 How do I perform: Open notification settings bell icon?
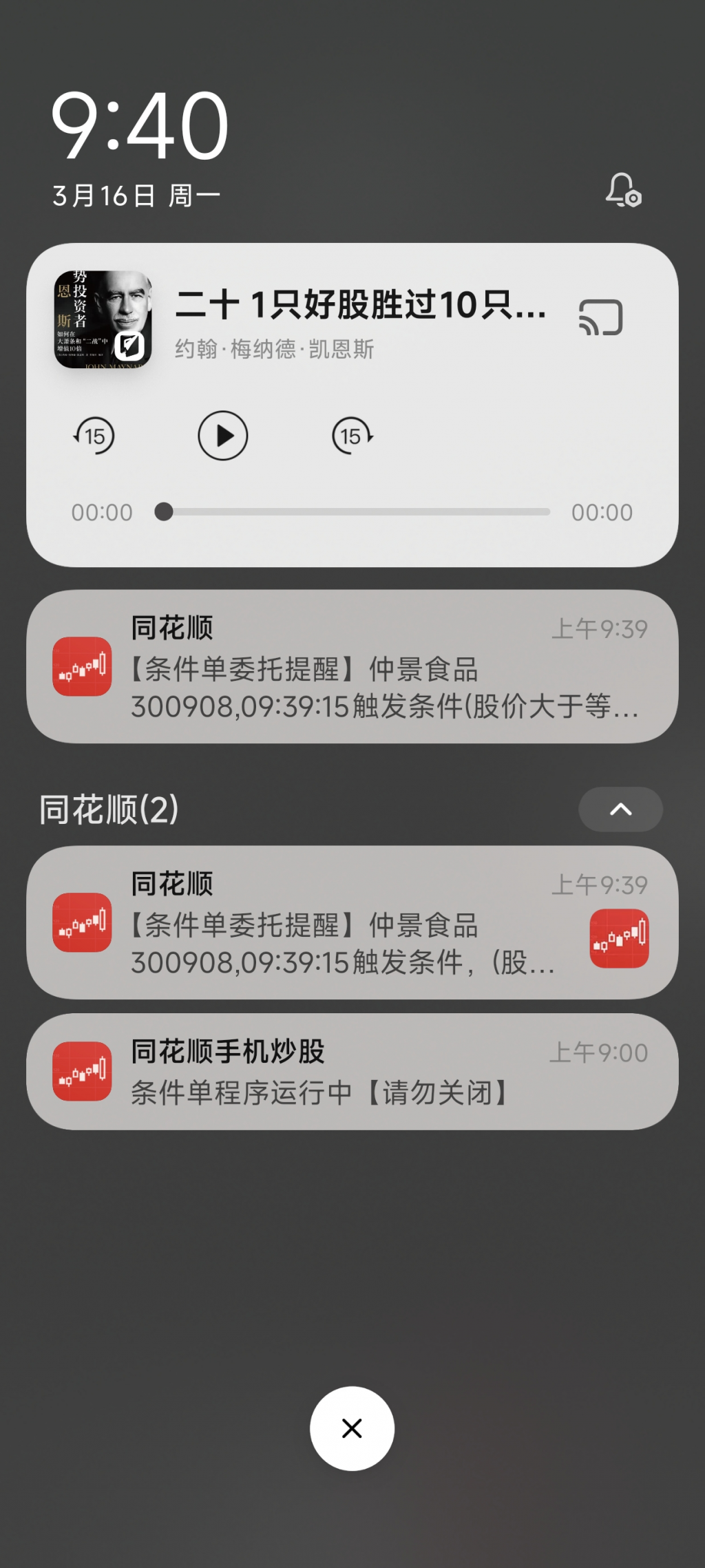[x=623, y=190]
